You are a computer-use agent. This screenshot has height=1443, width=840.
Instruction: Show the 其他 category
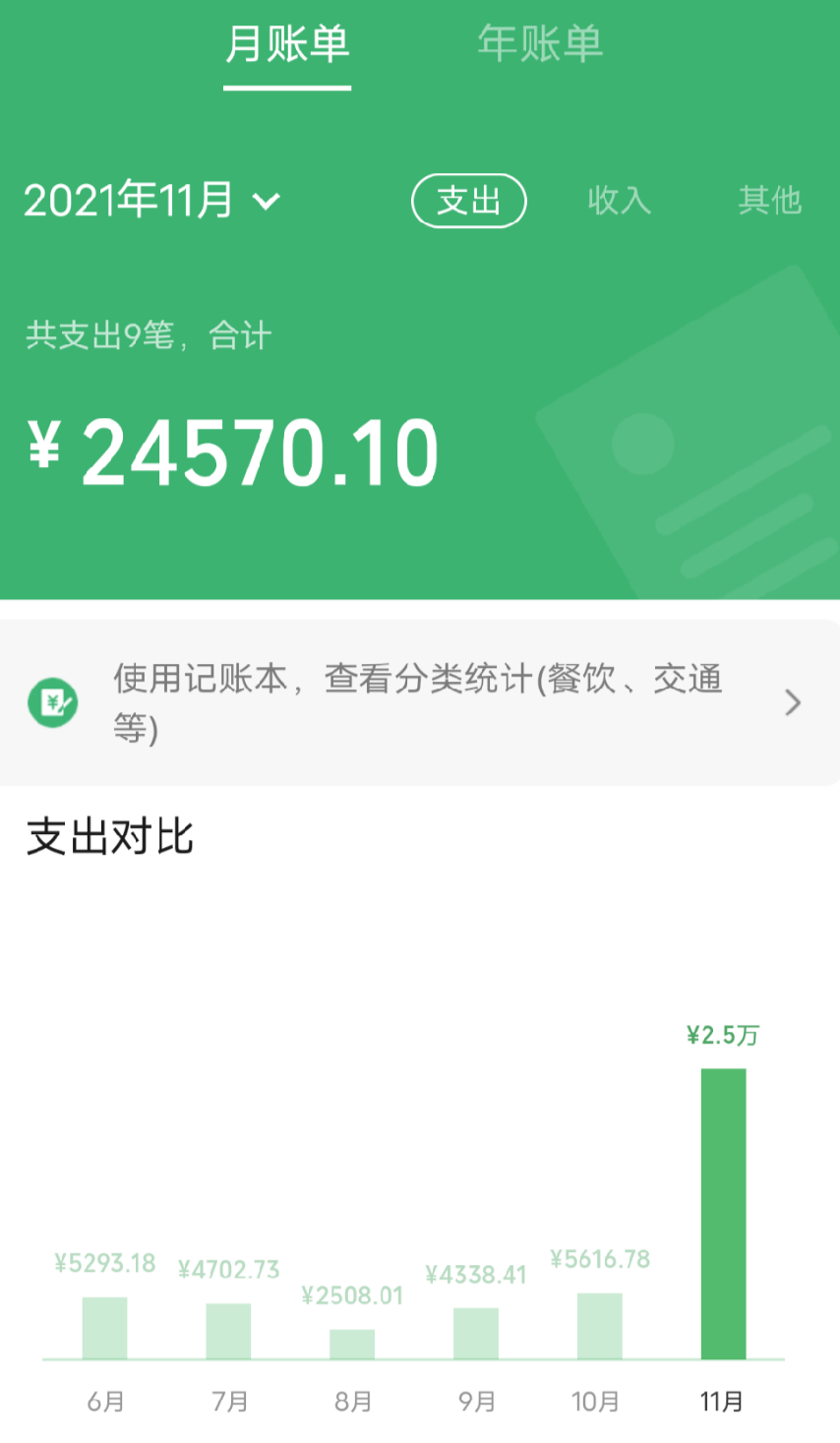770,201
